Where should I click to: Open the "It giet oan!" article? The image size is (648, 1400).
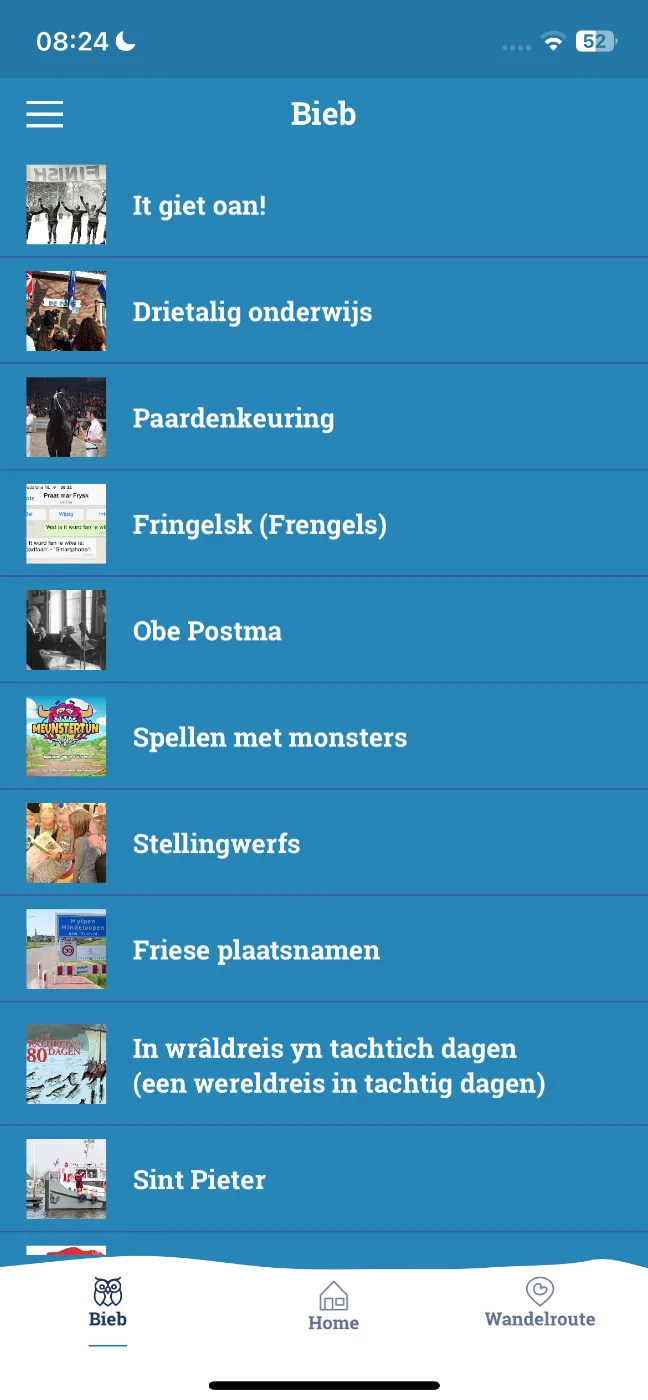[x=324, y=204]
